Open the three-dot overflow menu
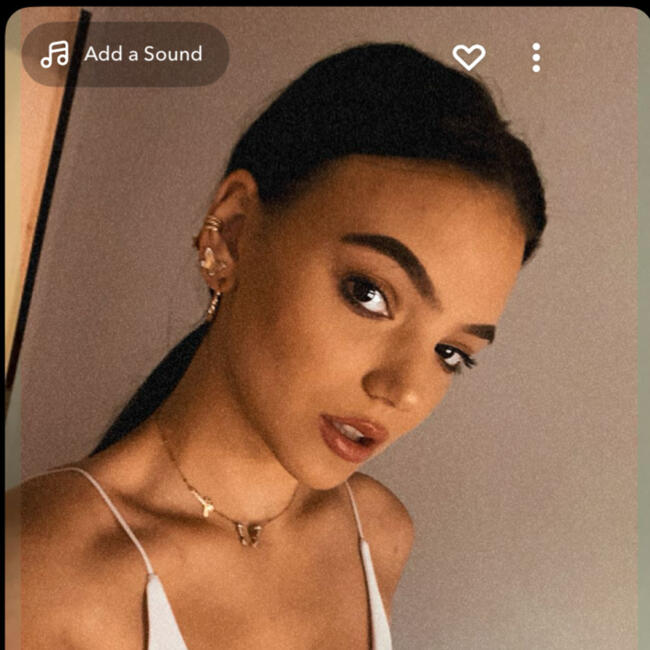The width and height of the screenshot is (650, 650). click(x=536, y=57)
